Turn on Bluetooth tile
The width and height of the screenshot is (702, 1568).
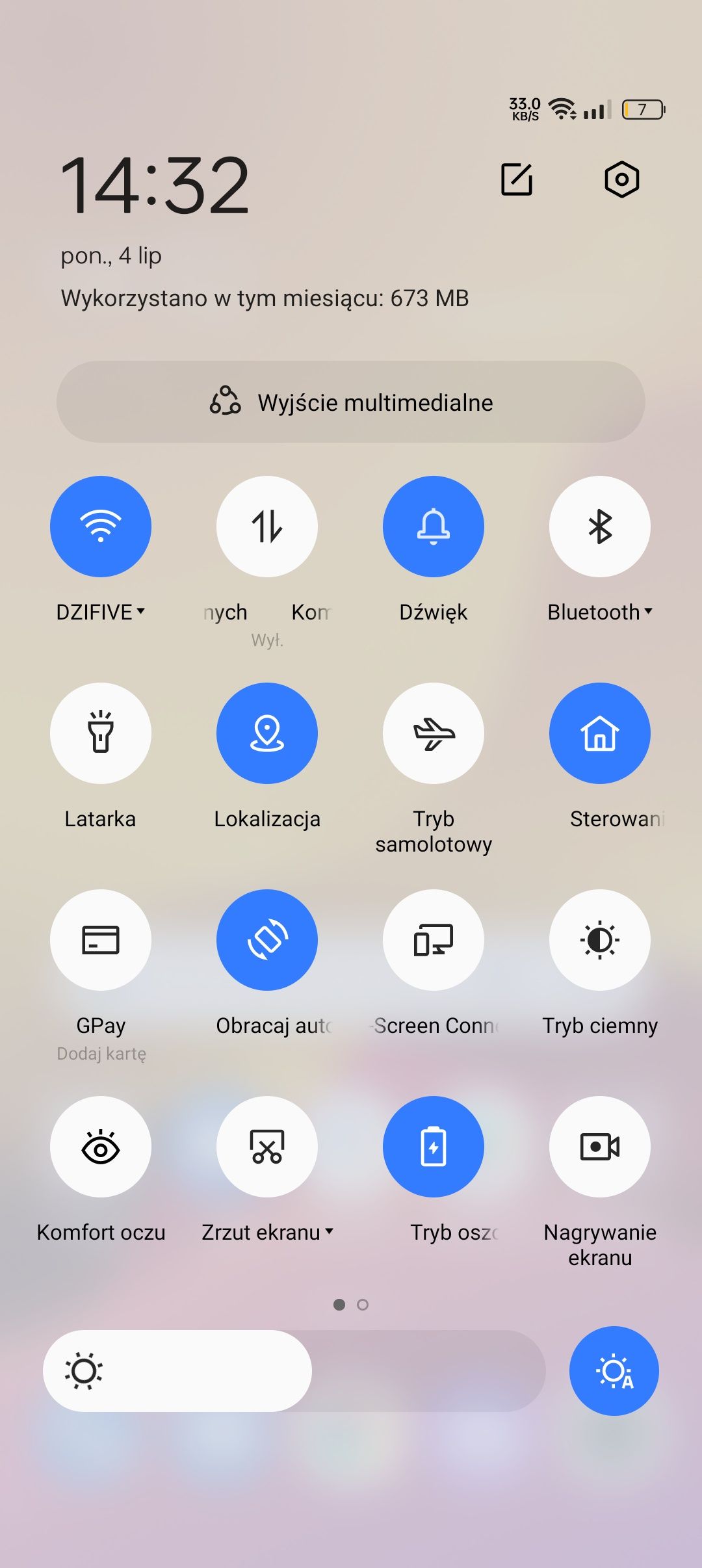600,527
